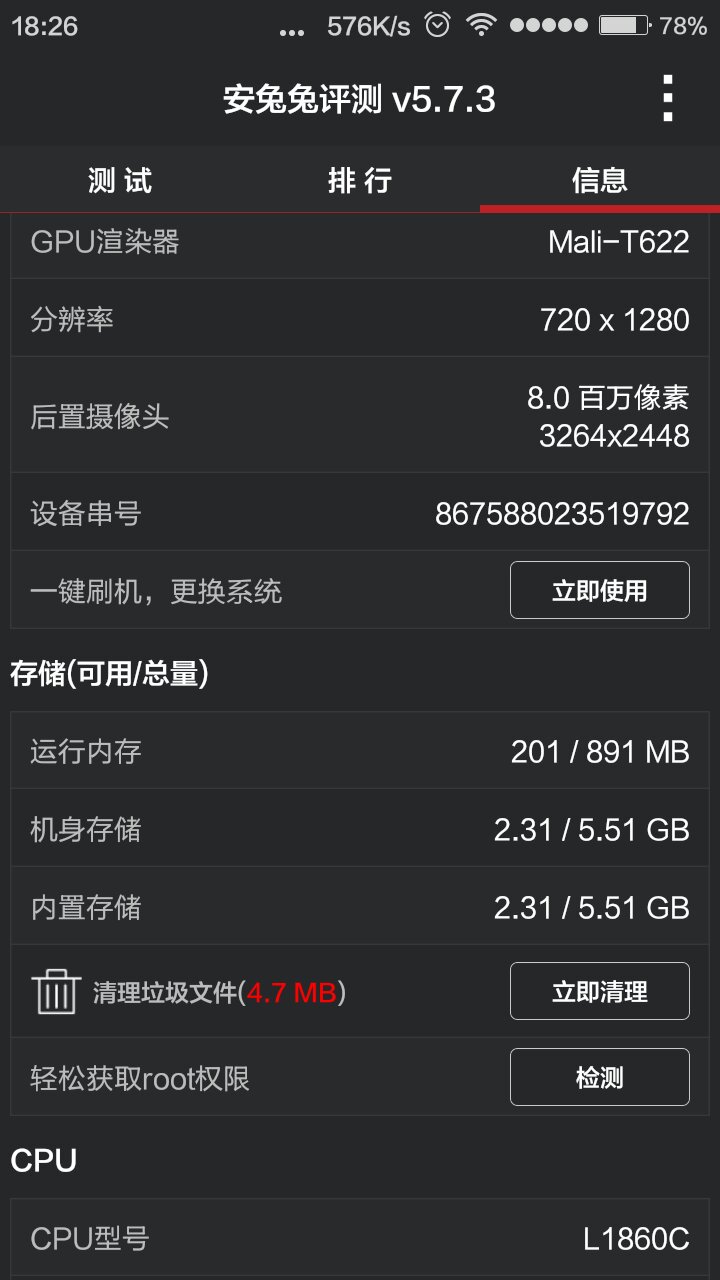Select the 信息 tab
Screen dimensions: 720x1280
[600, 180]
